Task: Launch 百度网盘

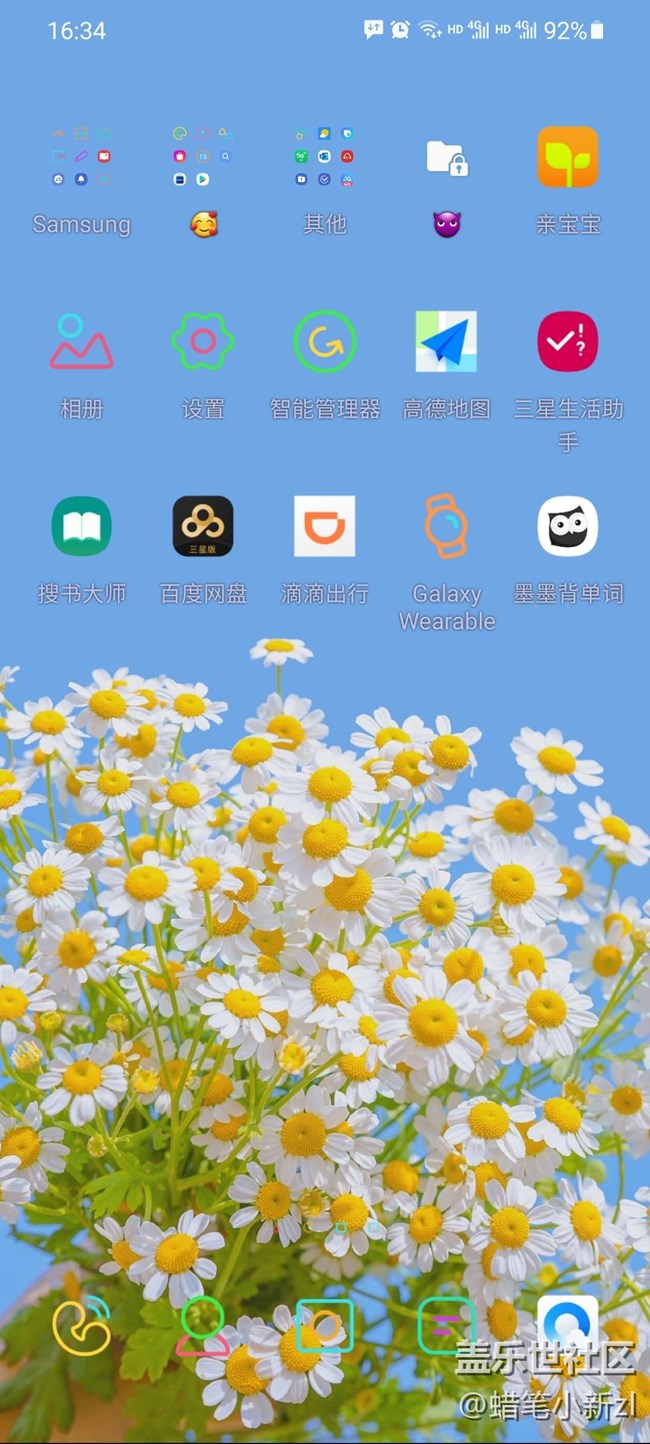Action: [x=203, y=526]
